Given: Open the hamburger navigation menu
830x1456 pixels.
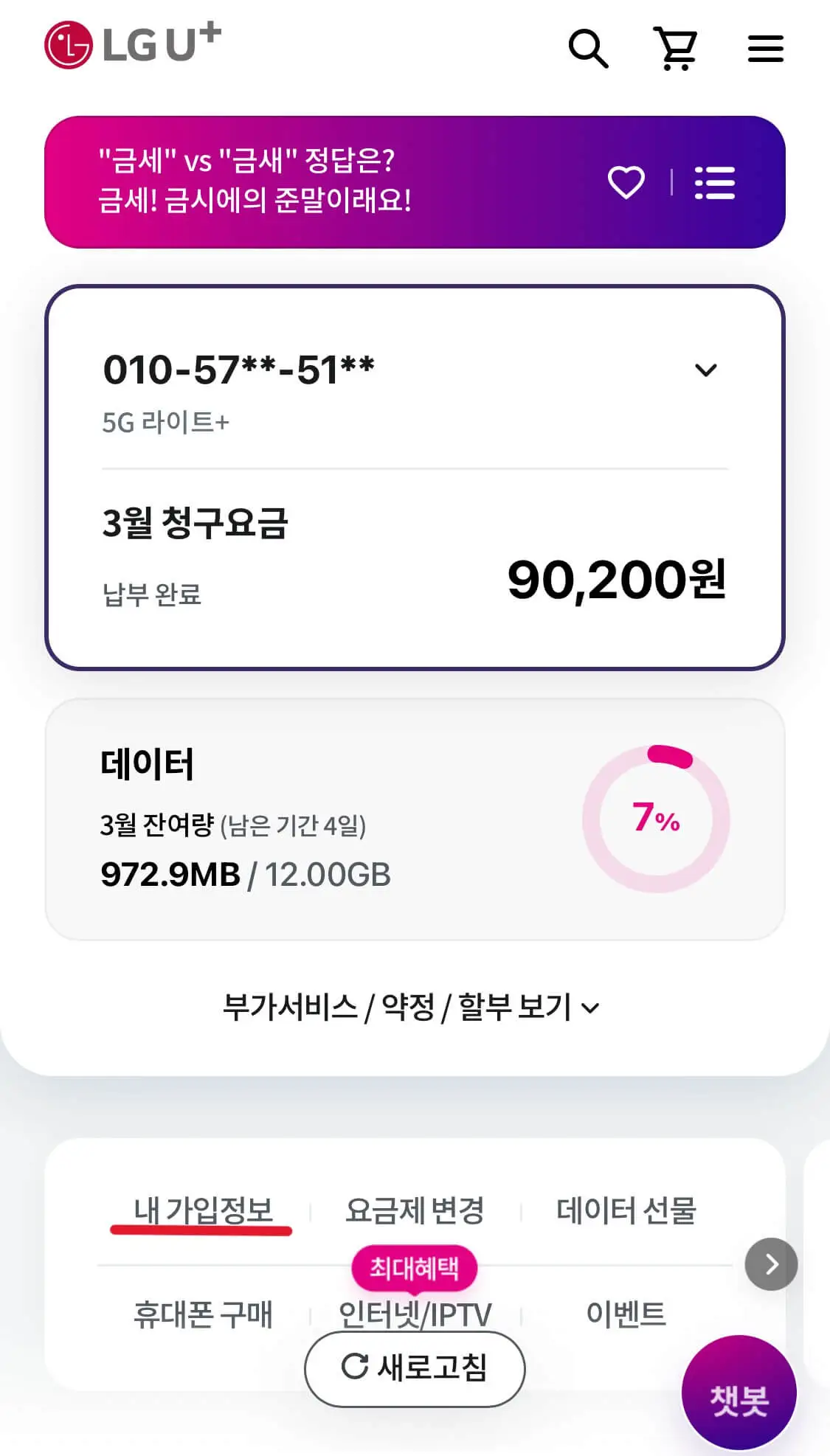Looking at the screenshot, I should [765, 47].
